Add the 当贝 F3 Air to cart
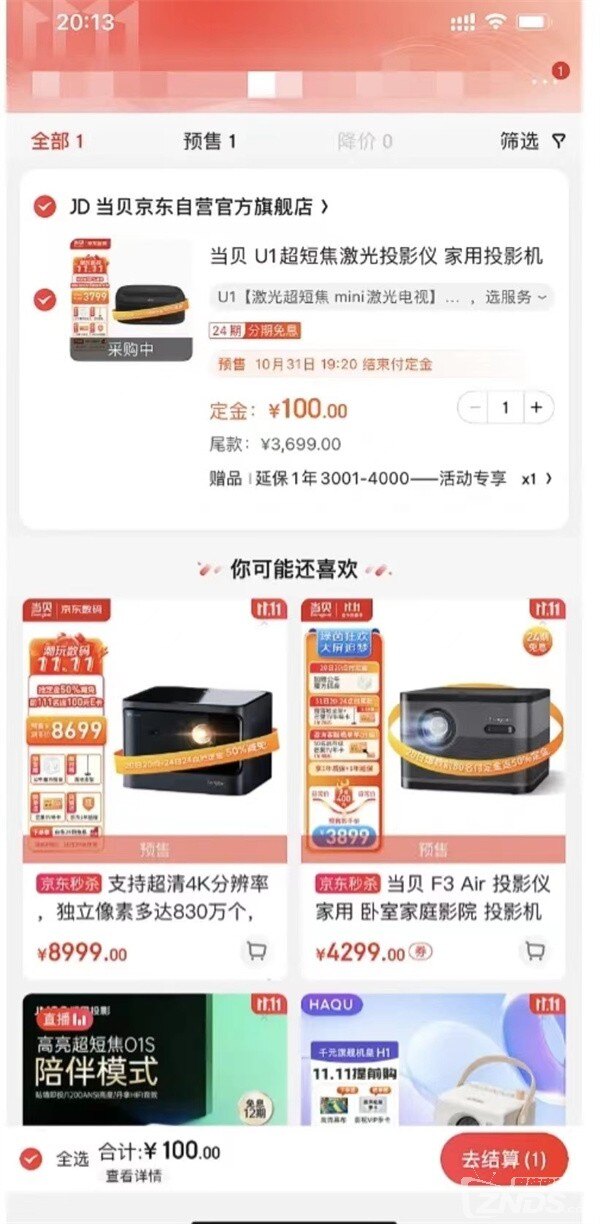Screen dimensions: 600x1224 coord(536,951)
